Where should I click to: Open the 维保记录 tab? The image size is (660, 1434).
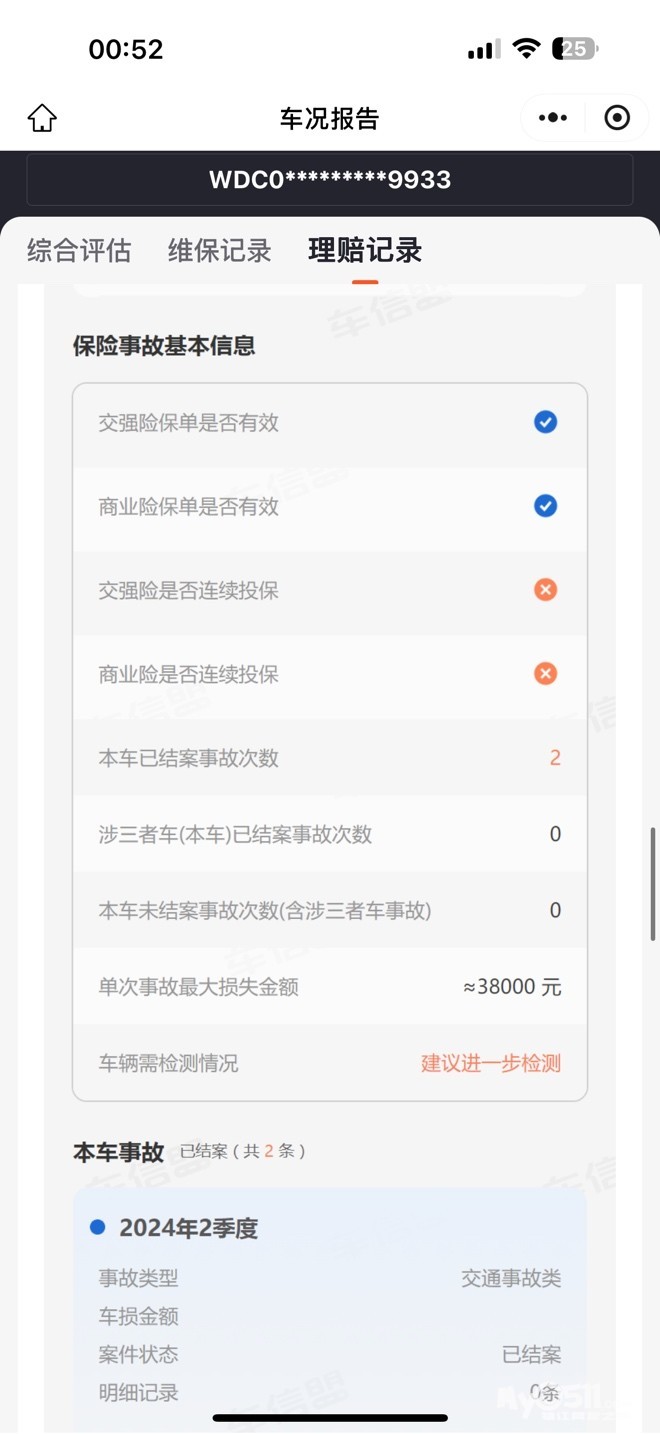pyautogui.click(x=220, y=250)
